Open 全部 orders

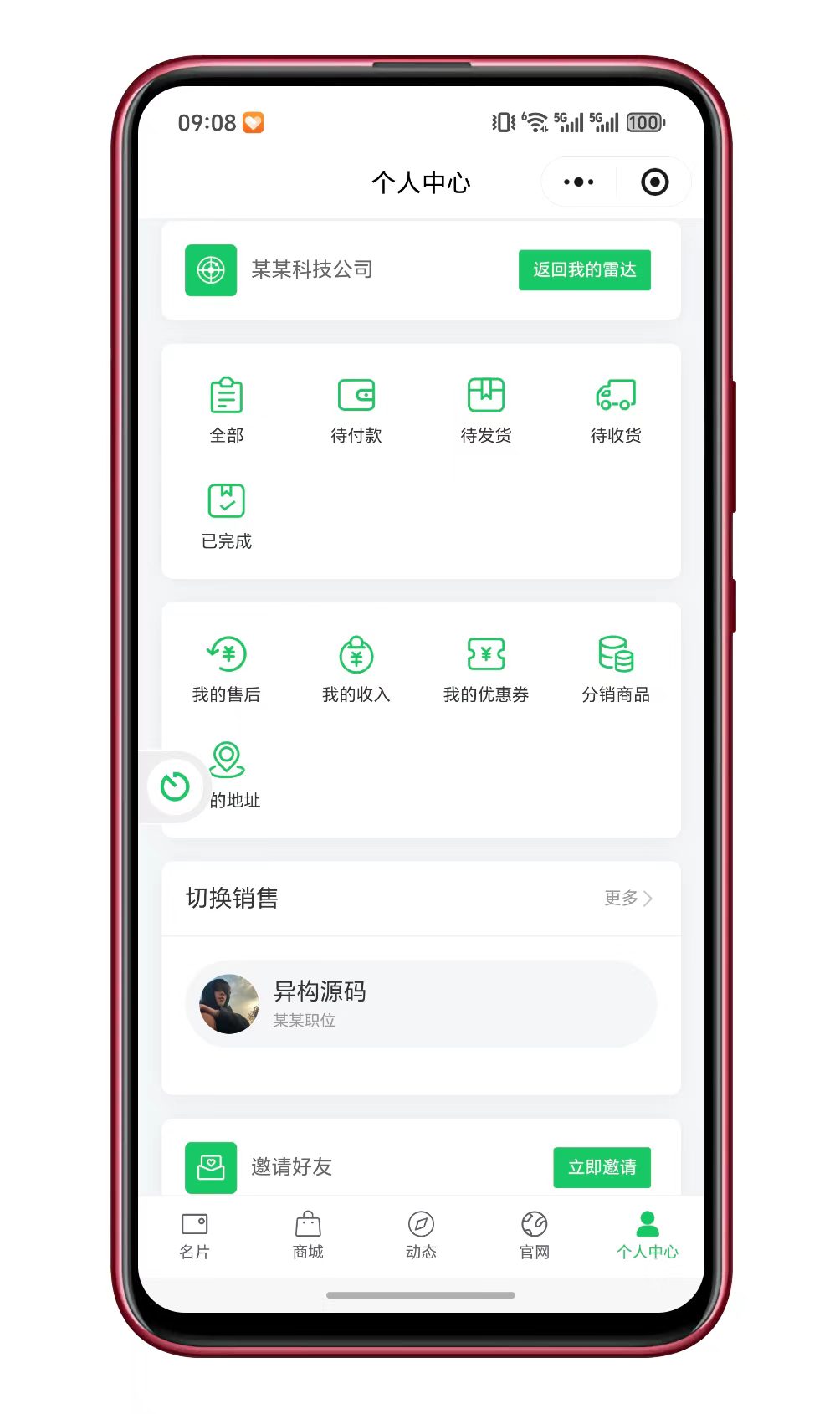pos(226,409)
